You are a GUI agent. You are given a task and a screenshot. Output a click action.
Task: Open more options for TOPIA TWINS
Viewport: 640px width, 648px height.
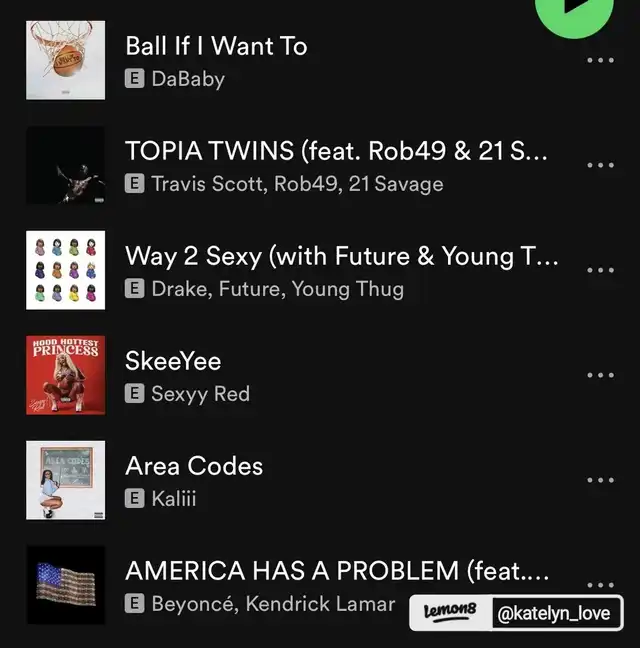(600, 165)
